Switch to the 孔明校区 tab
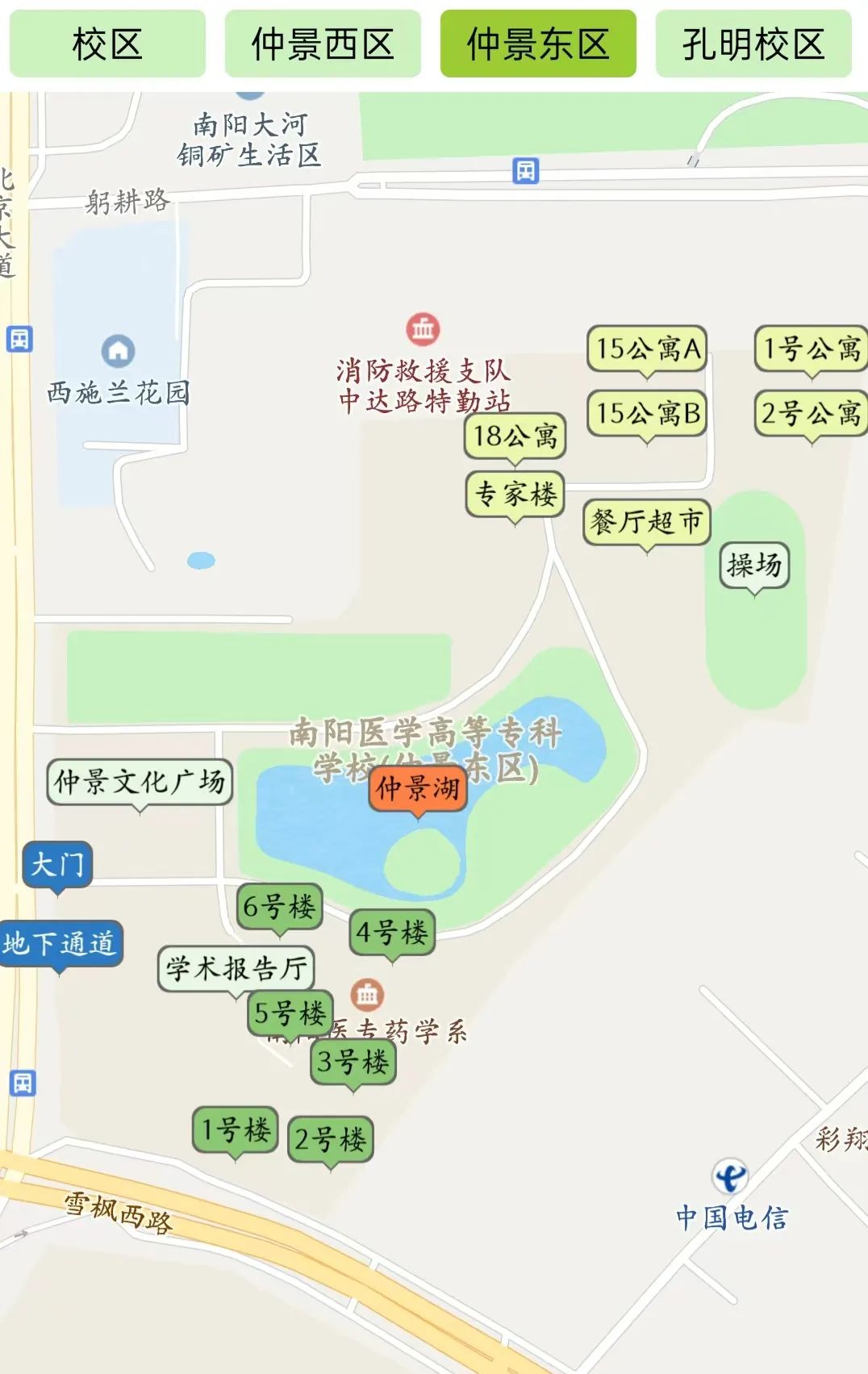Screen dimensions: 868x1374 [753, 44]
